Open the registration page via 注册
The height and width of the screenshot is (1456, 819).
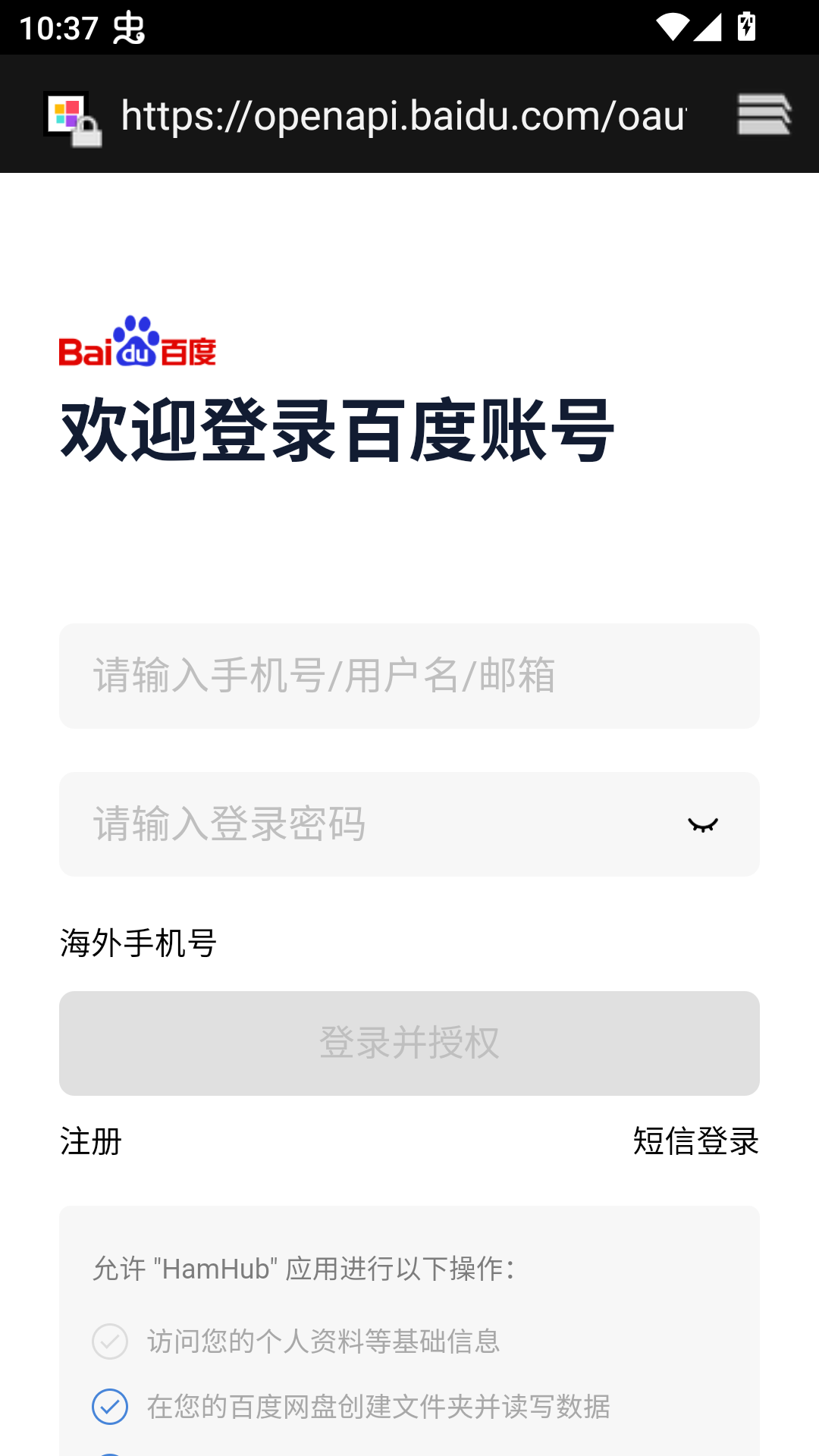coord(90,1141)
